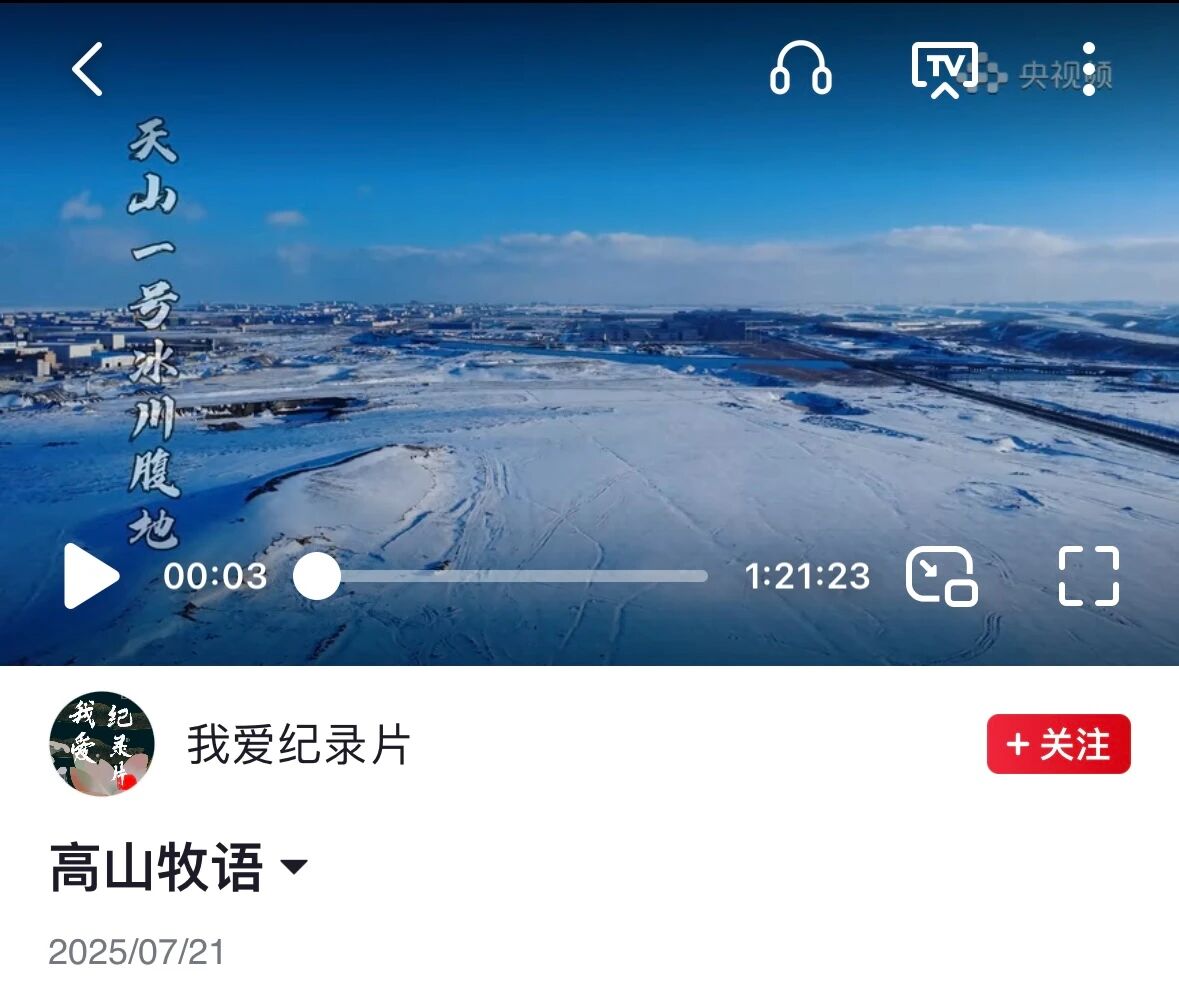
Task: Go back using the top-left arrow
Action: [88, 70]
